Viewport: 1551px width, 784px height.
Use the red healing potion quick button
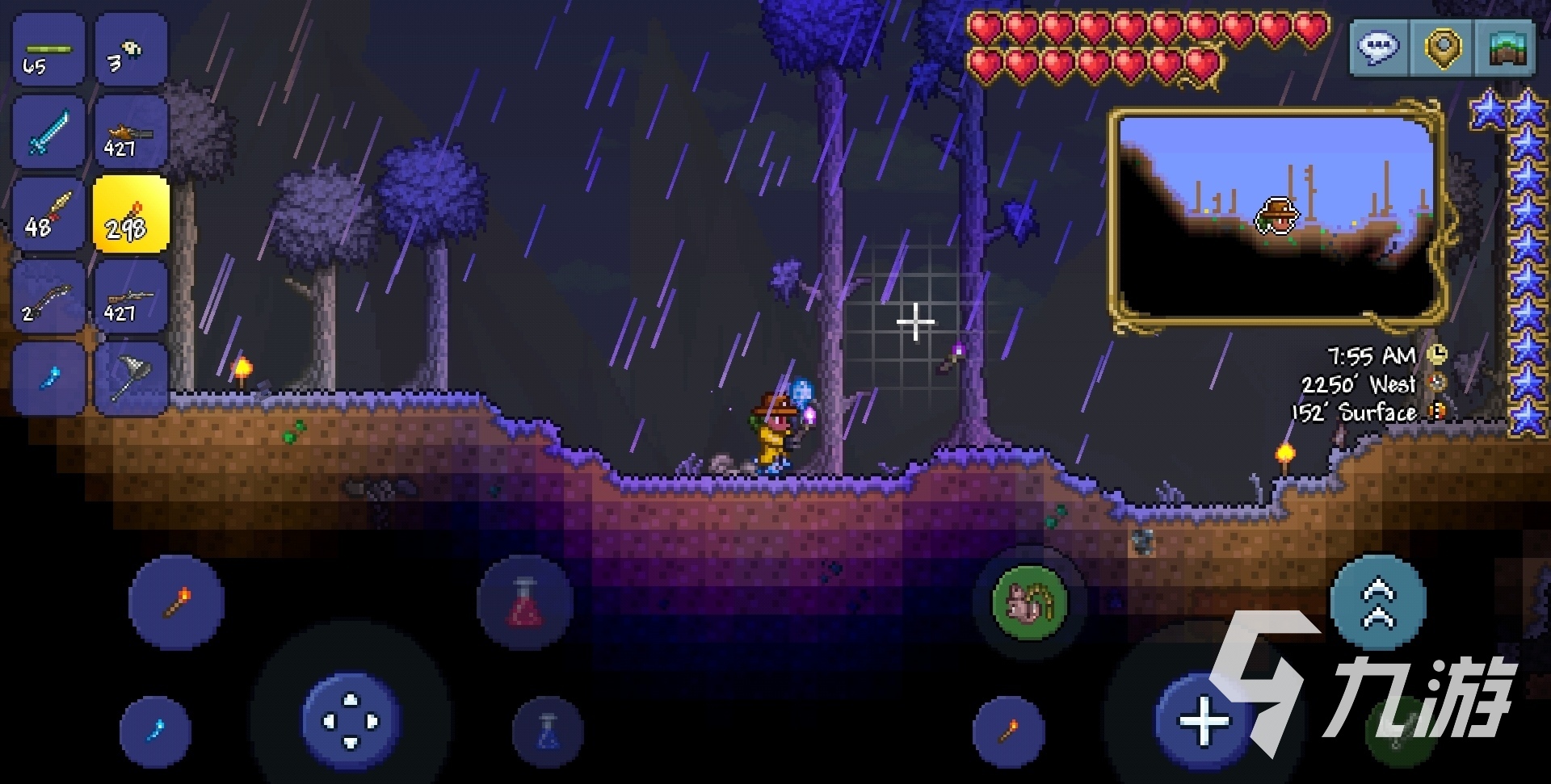[x=525, y=602]
